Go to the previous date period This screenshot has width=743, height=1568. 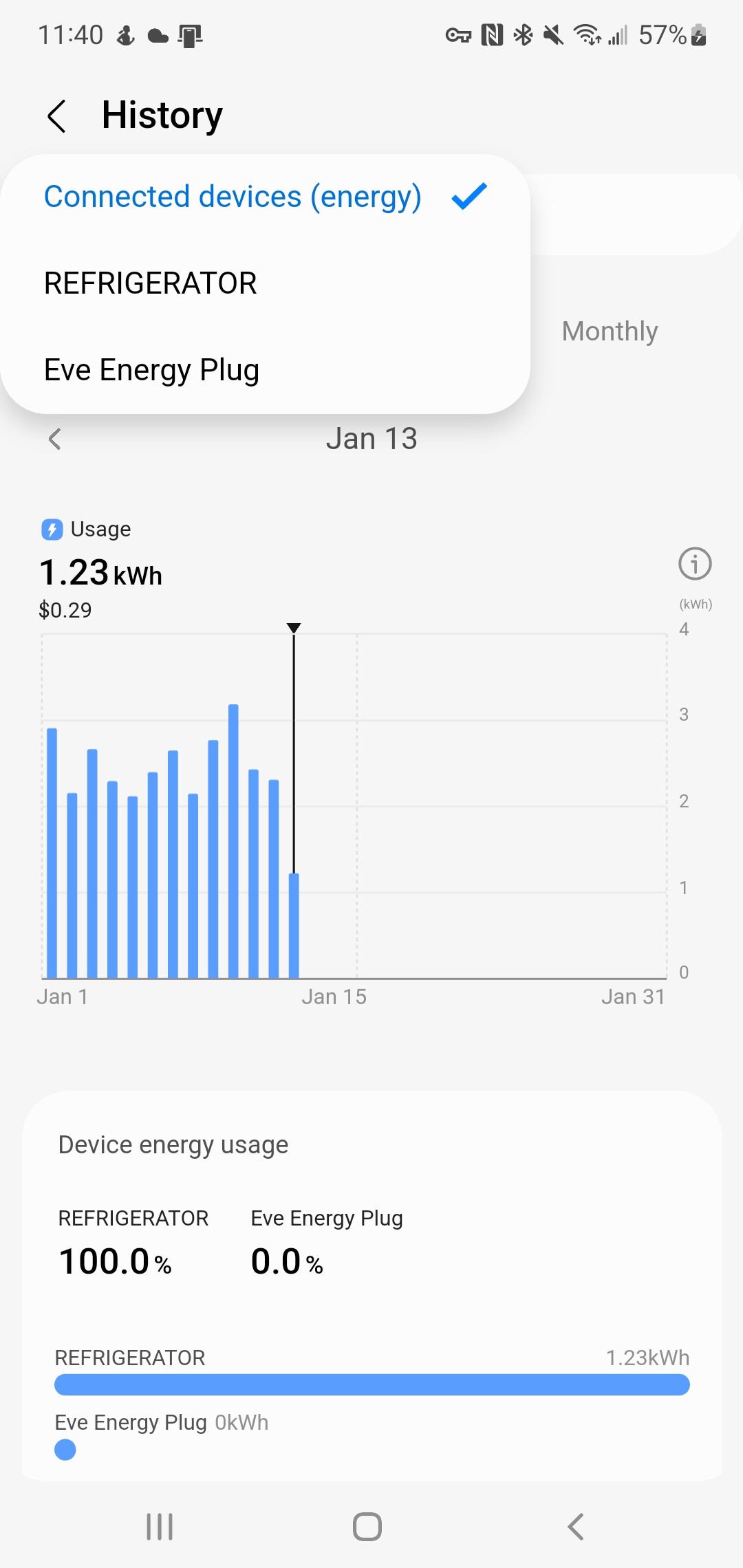pyautogui.click(x=55, y=439)
